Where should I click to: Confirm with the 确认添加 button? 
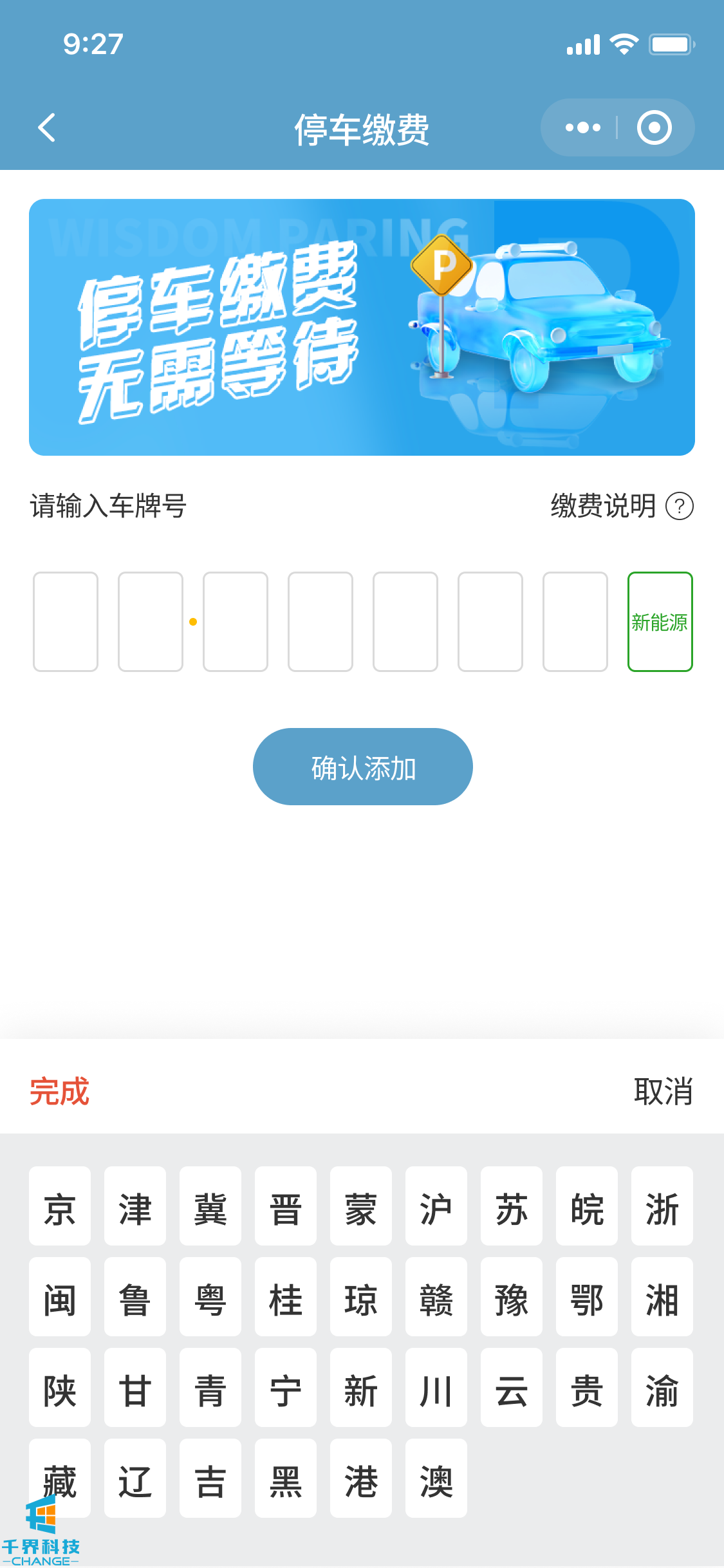[x=362, y=767]
